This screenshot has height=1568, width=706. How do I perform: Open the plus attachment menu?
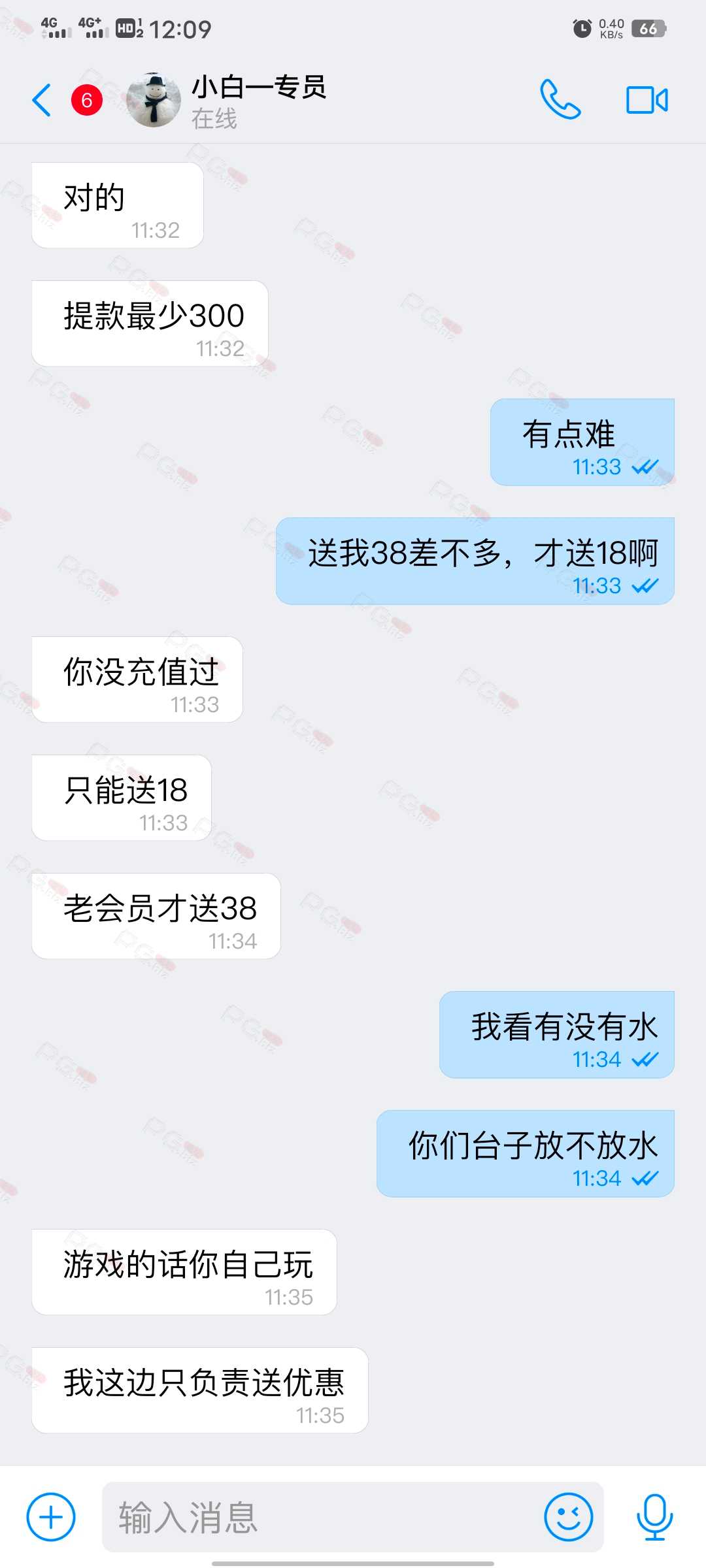tap(51, 1517)
